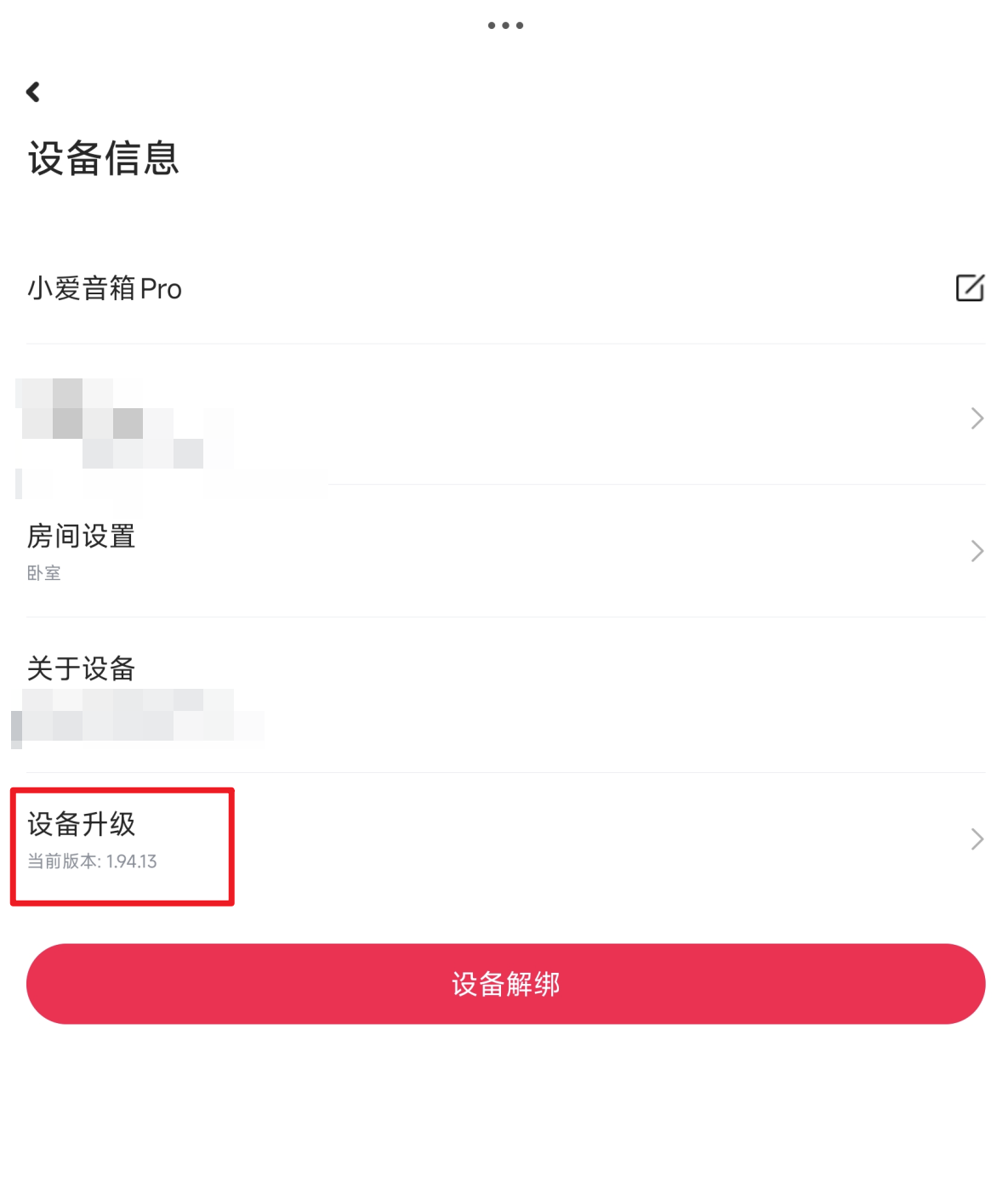Click the red-highlighted device upgrade box
Image resolution: width=1008 pixels, height=1188 pixels.
[122, 845]
